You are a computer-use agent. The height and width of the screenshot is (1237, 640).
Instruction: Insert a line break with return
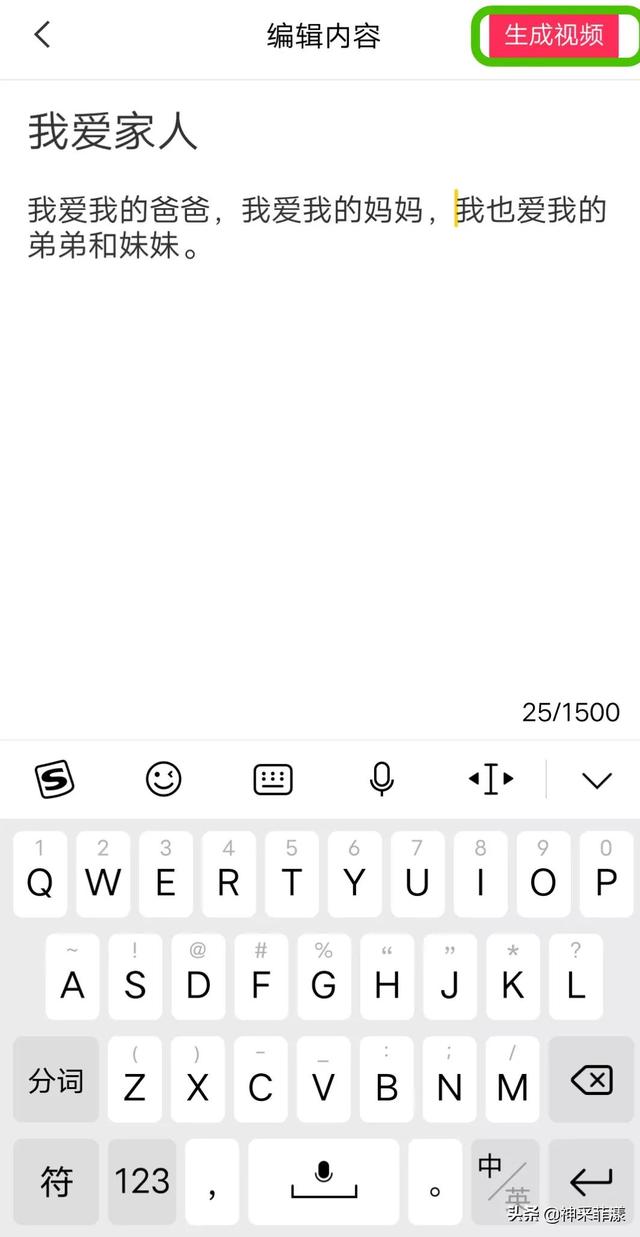[591, 1182]
